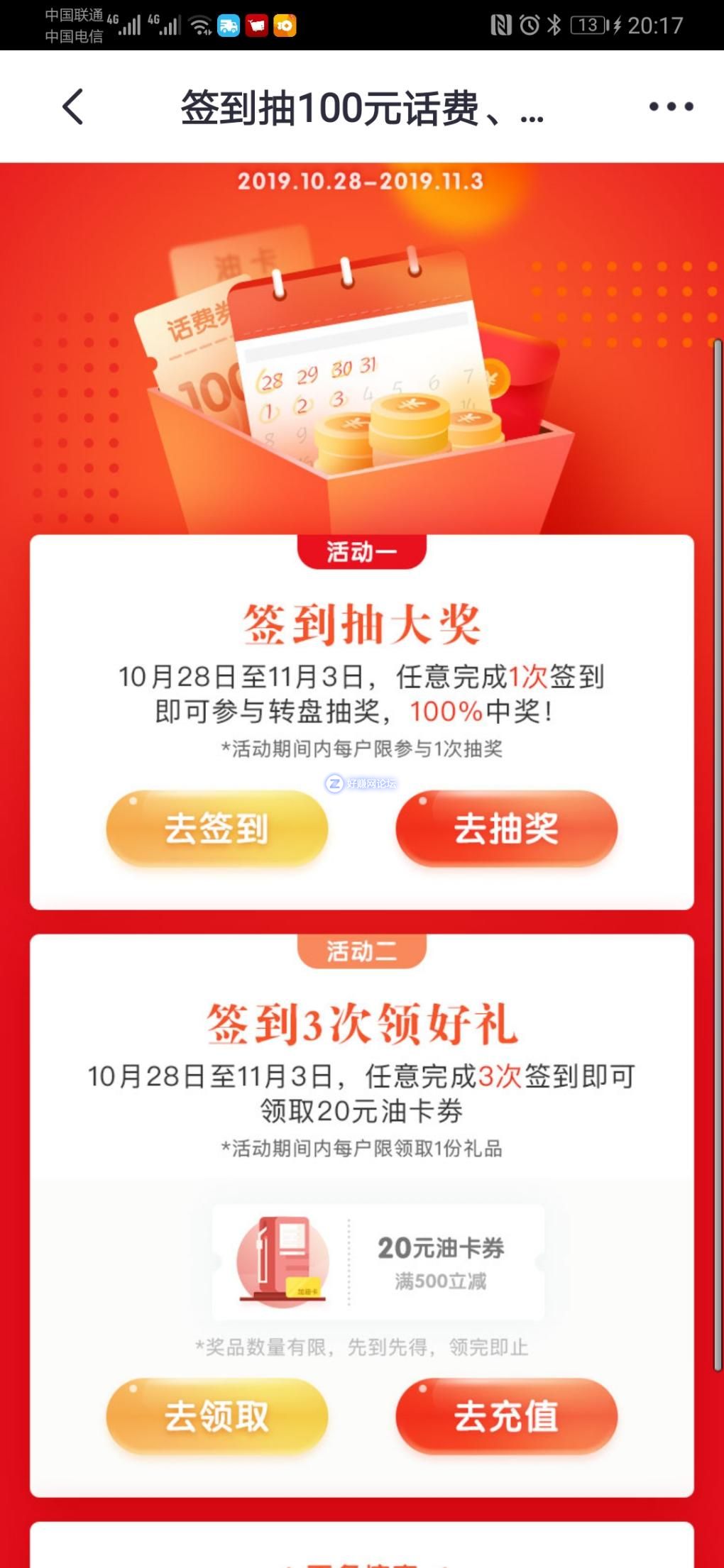The image size is (724, 1568).
Task: Tap the 去签到 sign-in button
Action: click(217, 828)
